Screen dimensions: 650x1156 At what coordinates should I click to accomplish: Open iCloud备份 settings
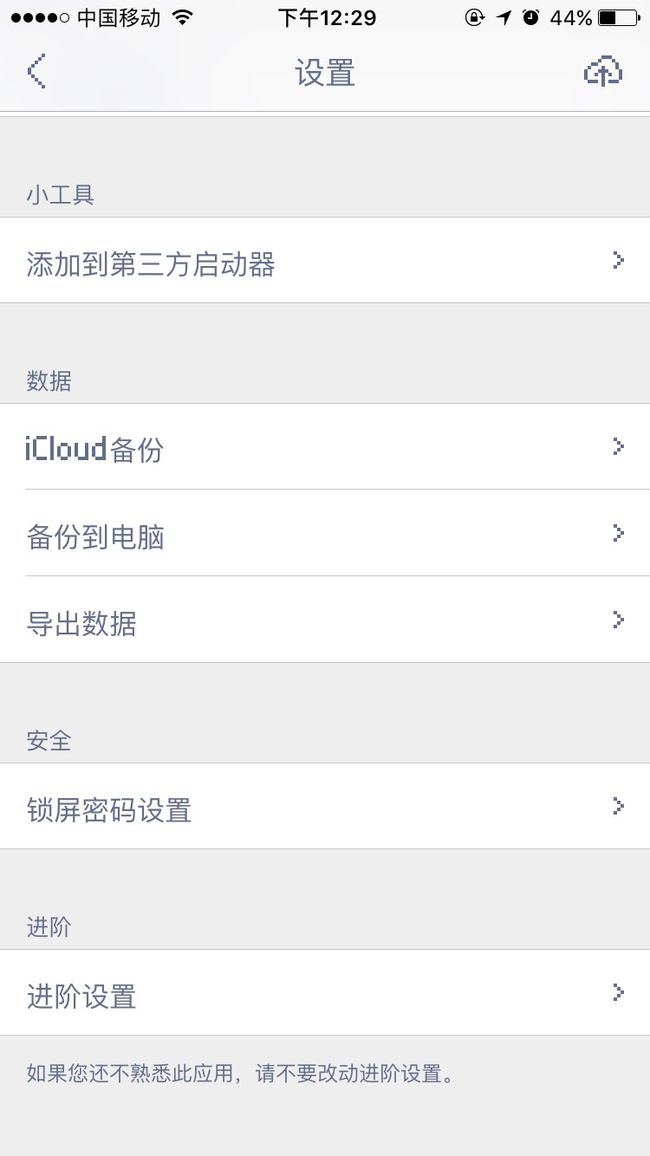pyautogui.click(x=325, y=447)
